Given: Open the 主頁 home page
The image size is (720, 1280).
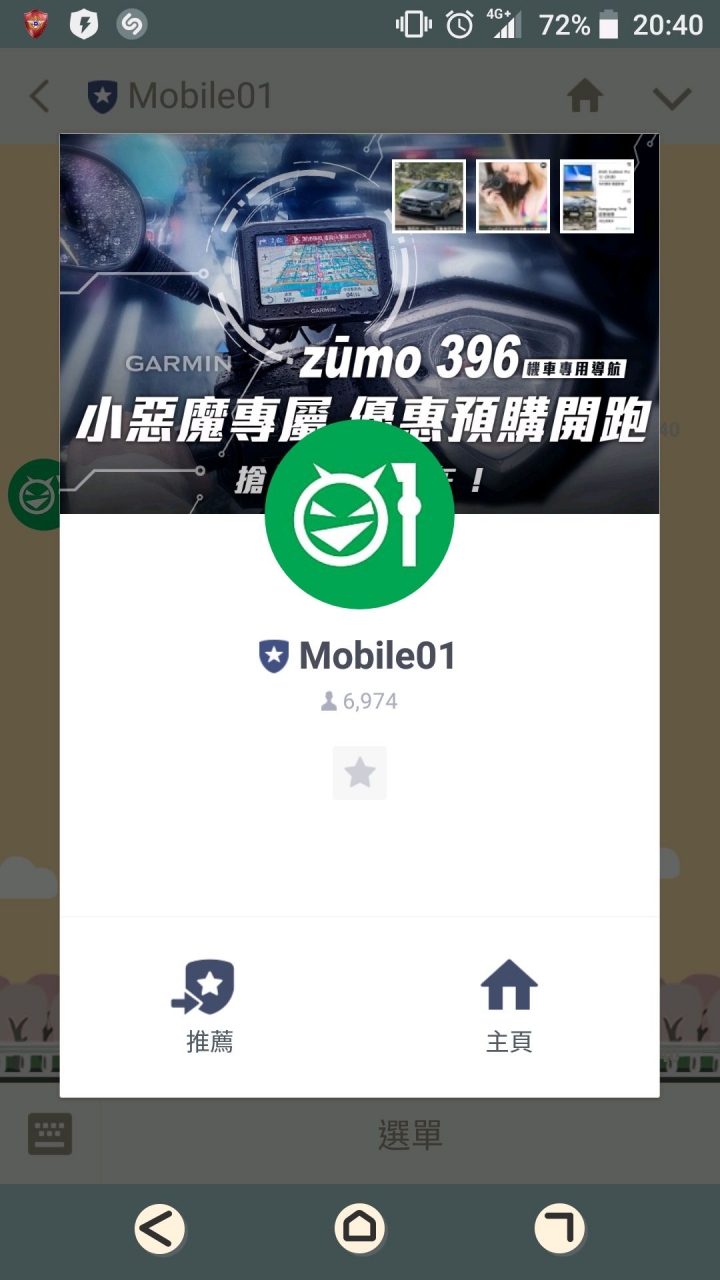Looking at the screenshot, I should pos(509,1005).
